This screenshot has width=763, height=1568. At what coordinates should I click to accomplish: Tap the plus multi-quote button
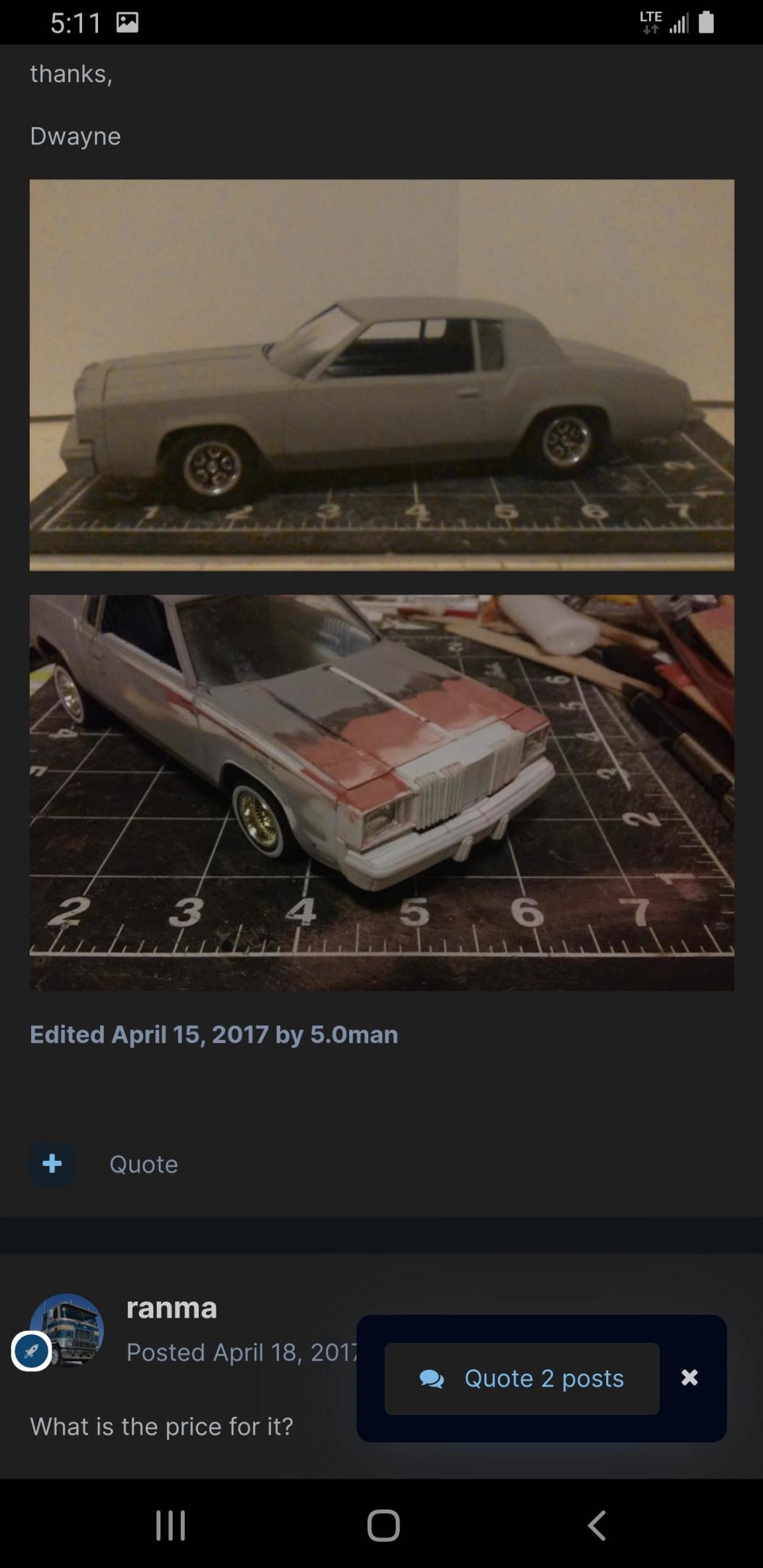coord(52,1164)
